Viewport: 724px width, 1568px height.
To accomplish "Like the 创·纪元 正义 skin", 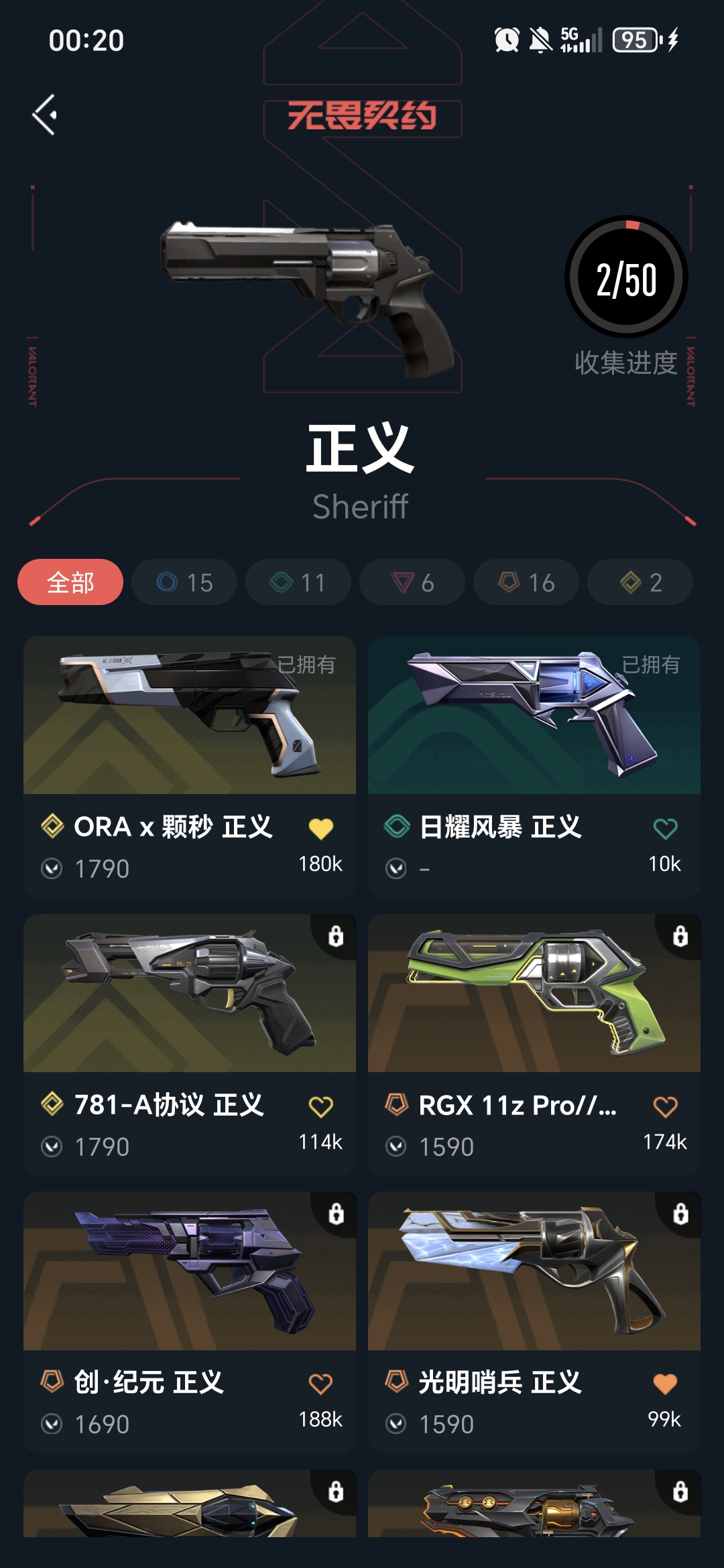I will (x=320, y=1384).
